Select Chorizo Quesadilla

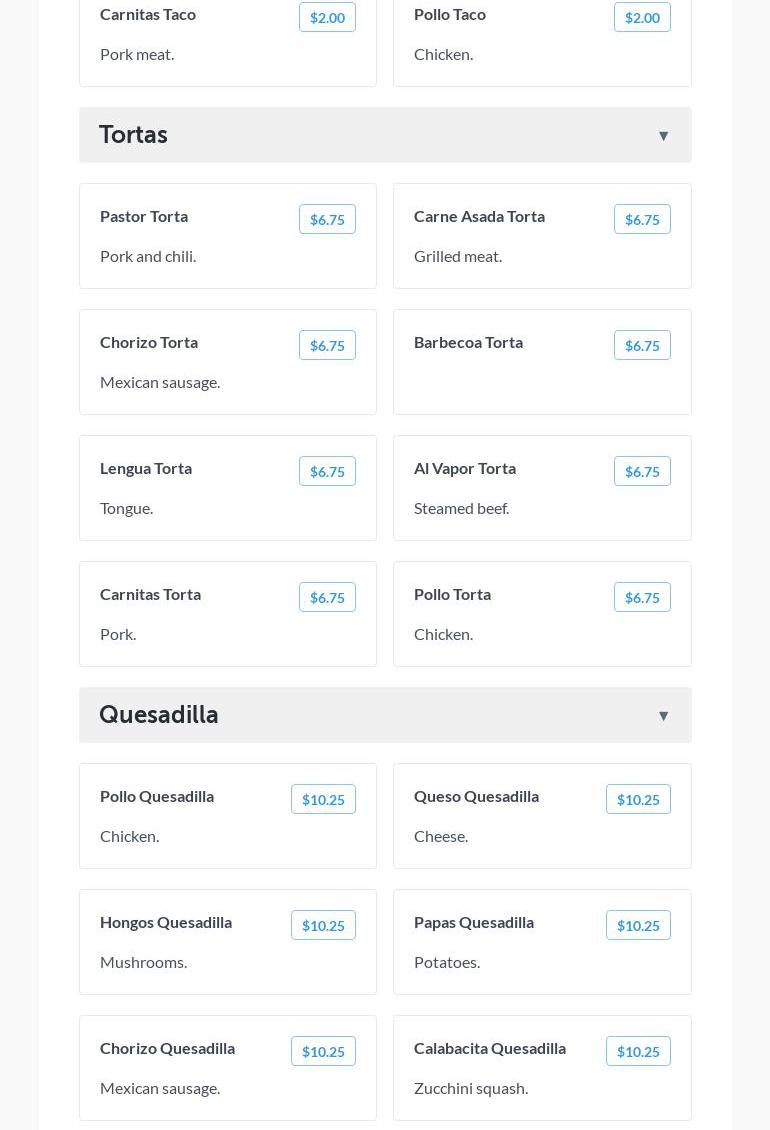tap(228, 1068)
